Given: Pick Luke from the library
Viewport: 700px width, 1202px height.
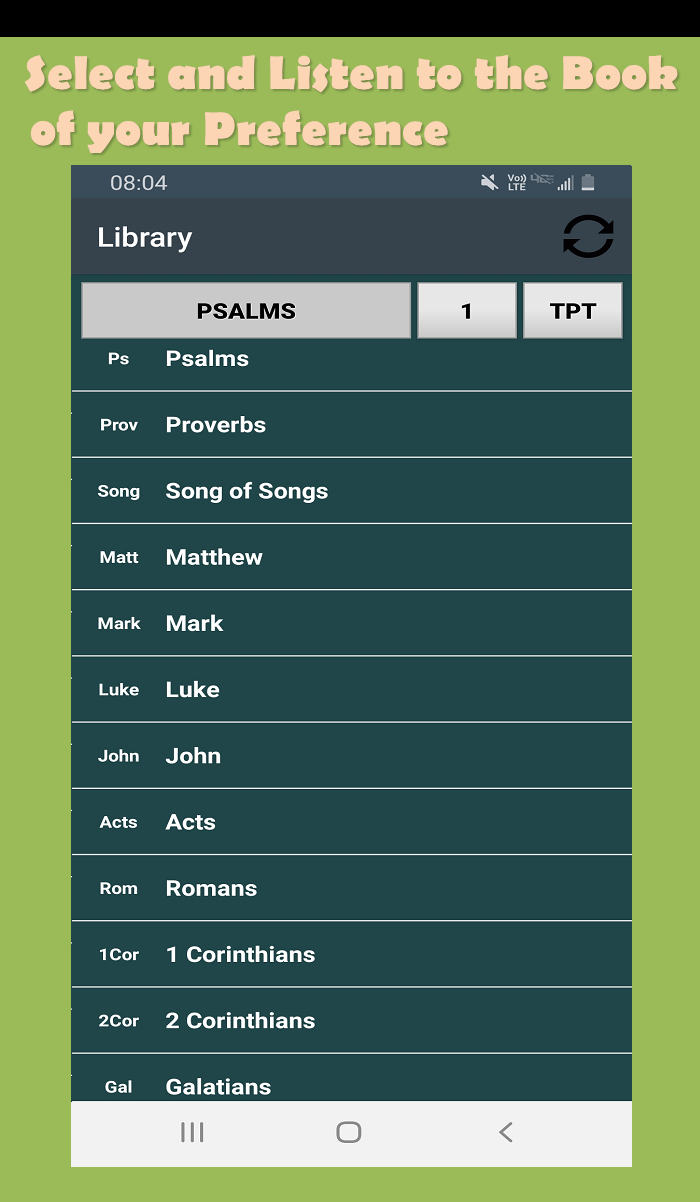Looking at the screenshot, I should click(x=351, y=689).
